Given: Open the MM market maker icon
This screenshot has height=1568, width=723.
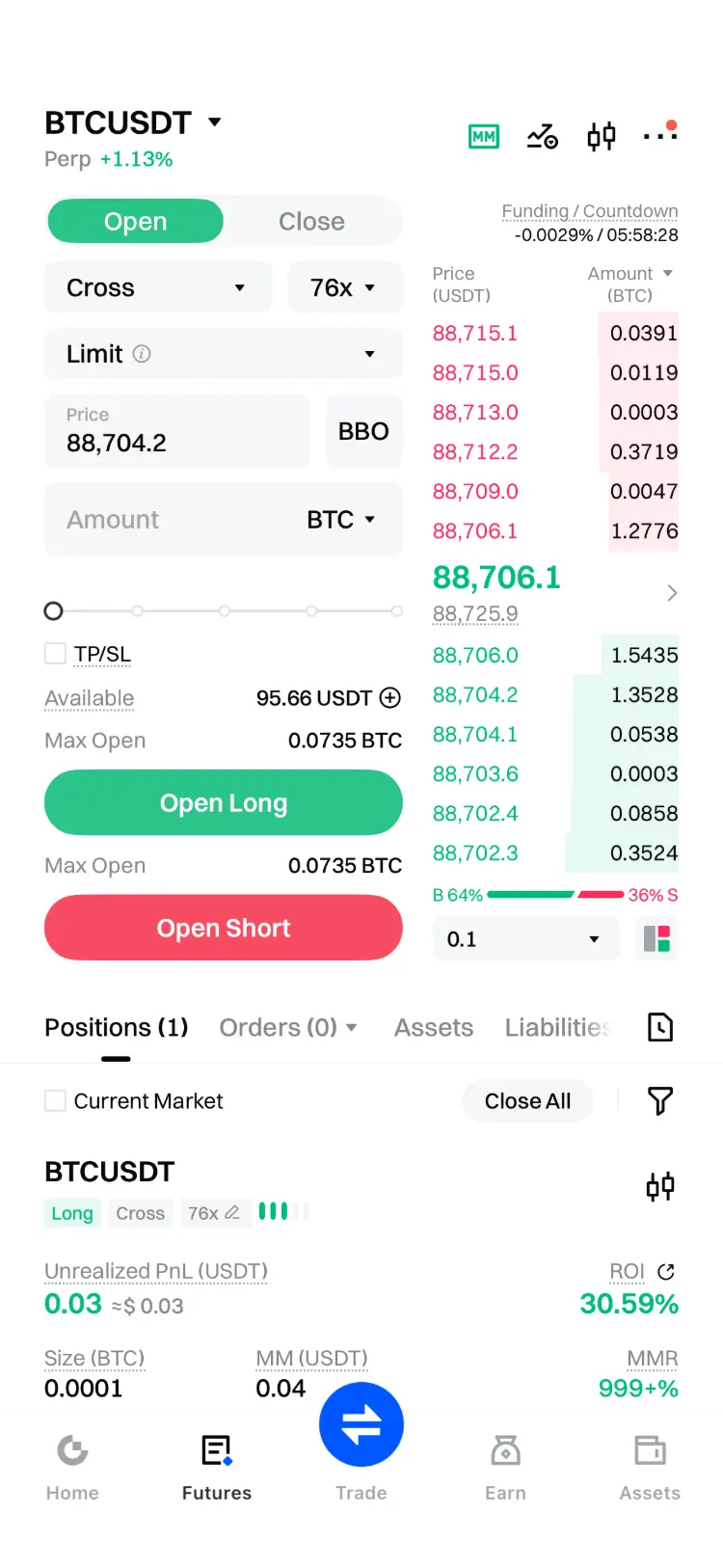Looking at the screenshot, I should 484,137.
